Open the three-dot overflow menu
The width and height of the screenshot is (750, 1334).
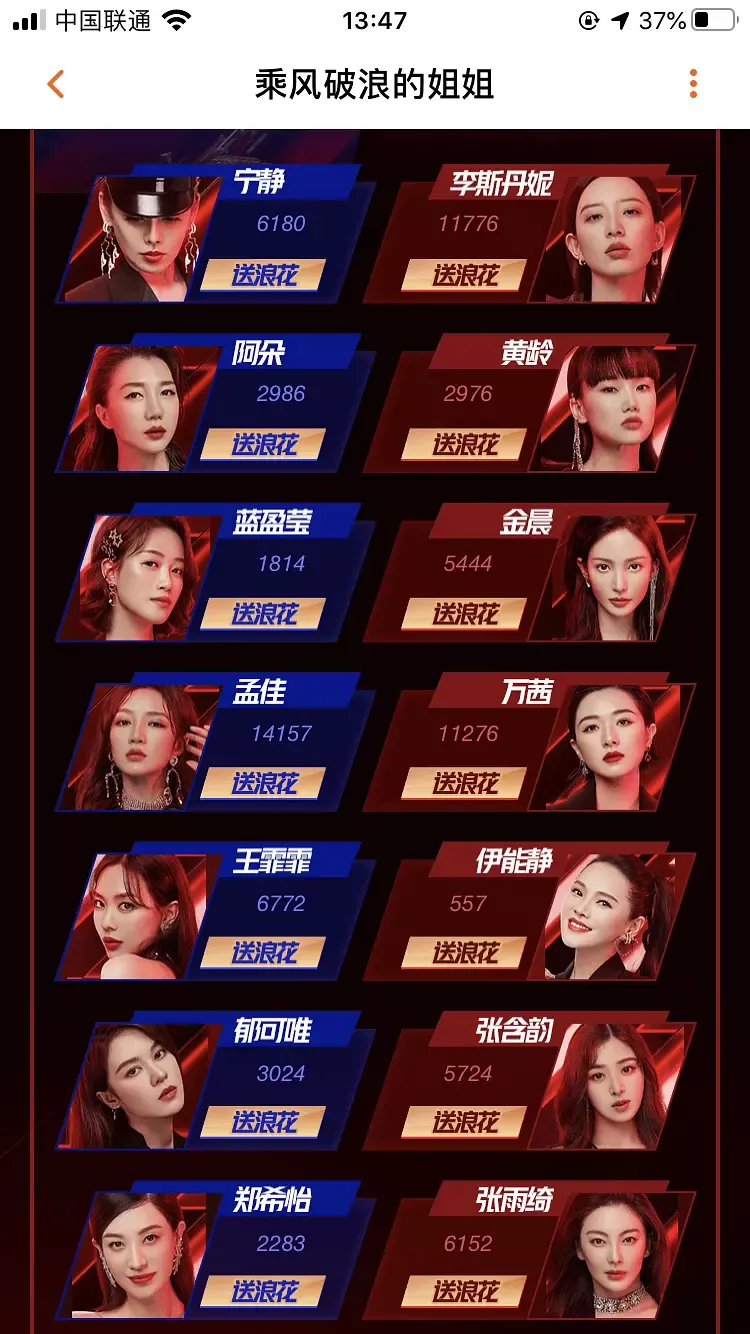(x=693, y=84)
